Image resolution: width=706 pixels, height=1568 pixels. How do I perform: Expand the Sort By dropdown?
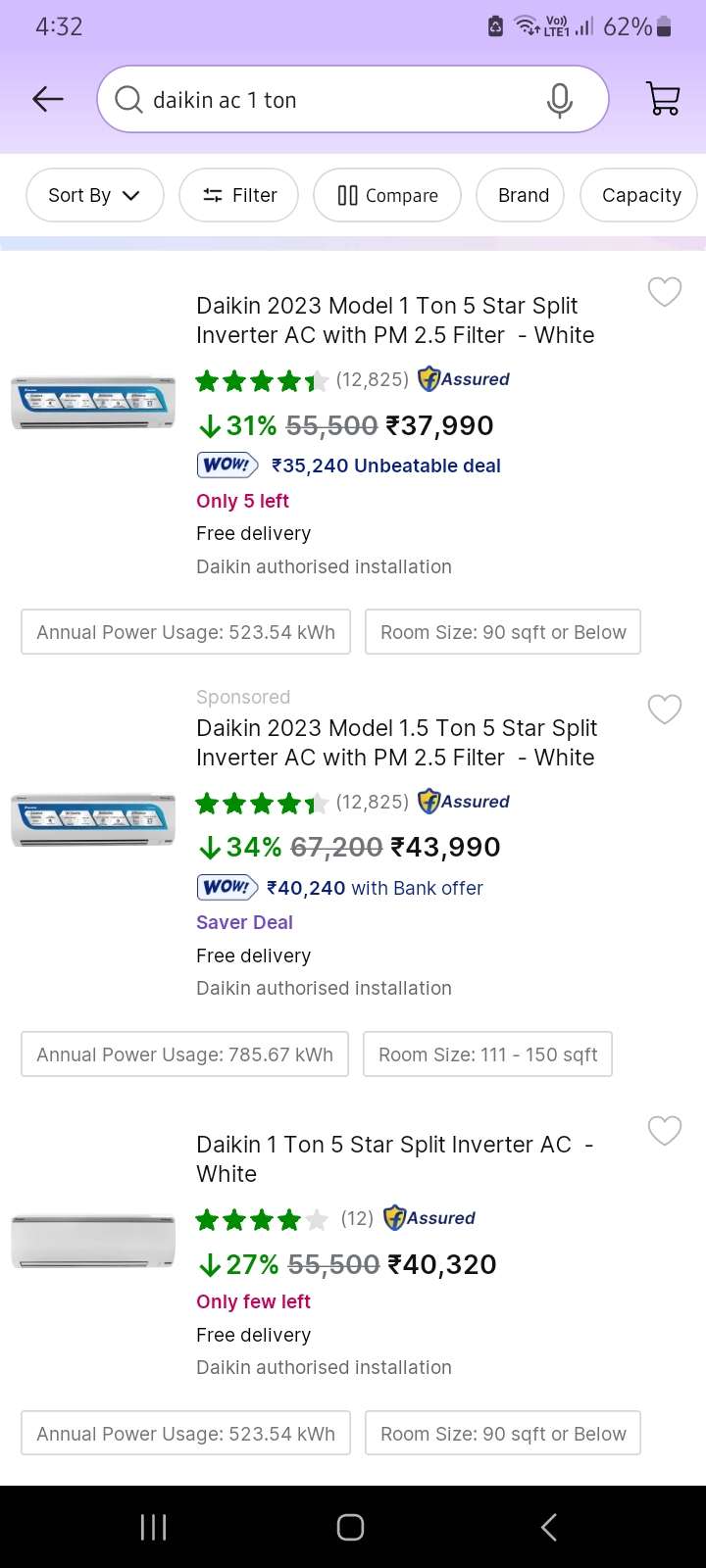(94, 195)
